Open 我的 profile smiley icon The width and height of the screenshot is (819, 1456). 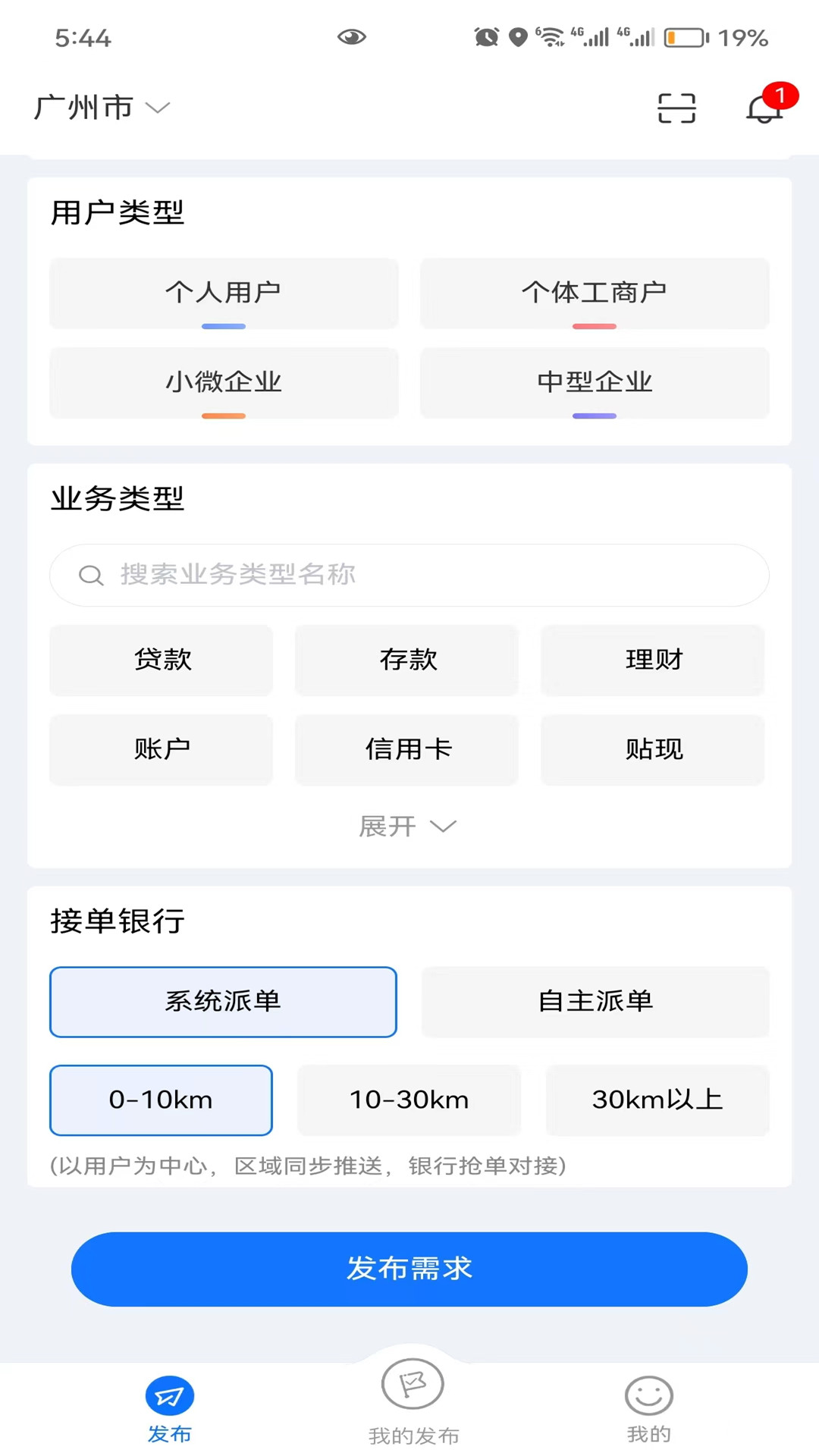[x=648, y=1393]
